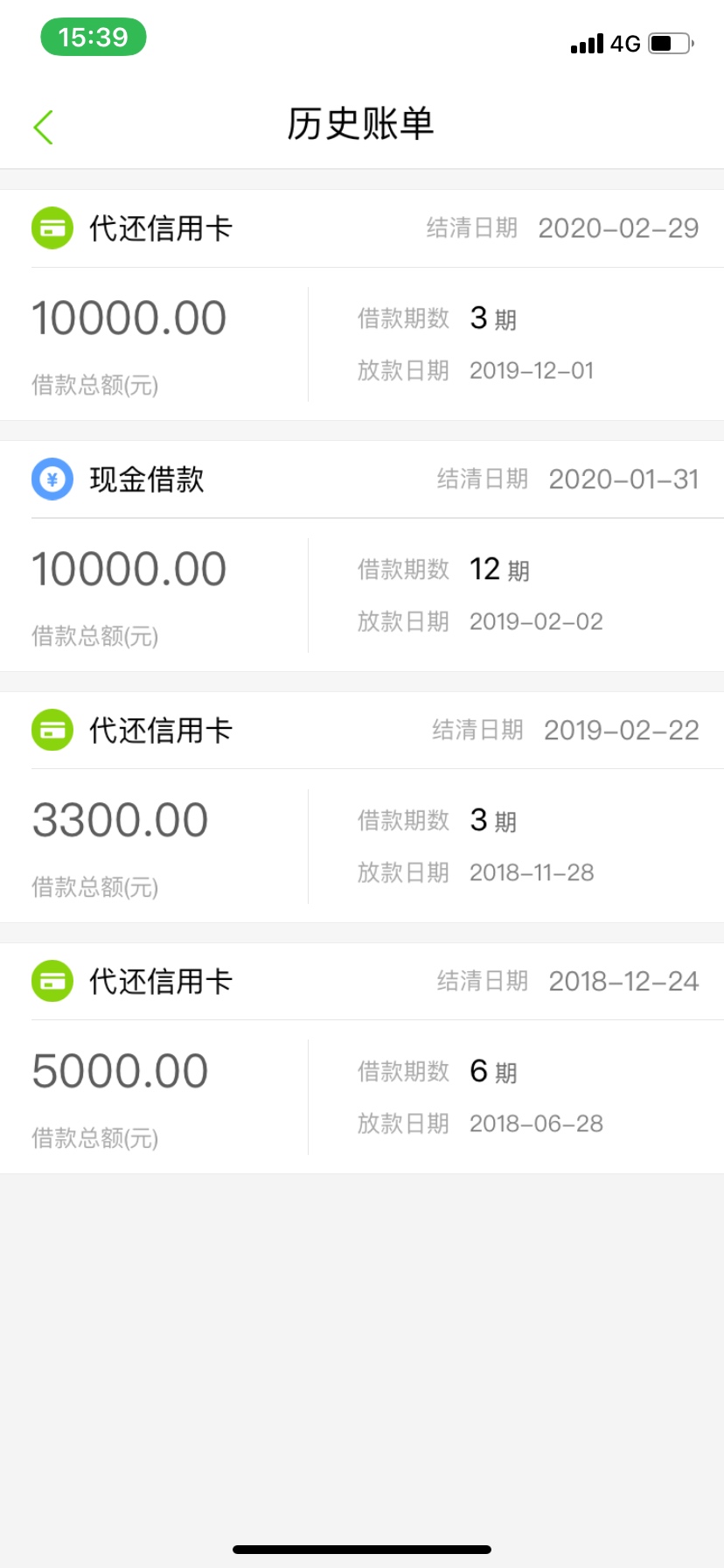The image size is (724, 1568).
Task: Open the 现金借款 bill settled 2020-01-31
Action: [x=362, y=556]
